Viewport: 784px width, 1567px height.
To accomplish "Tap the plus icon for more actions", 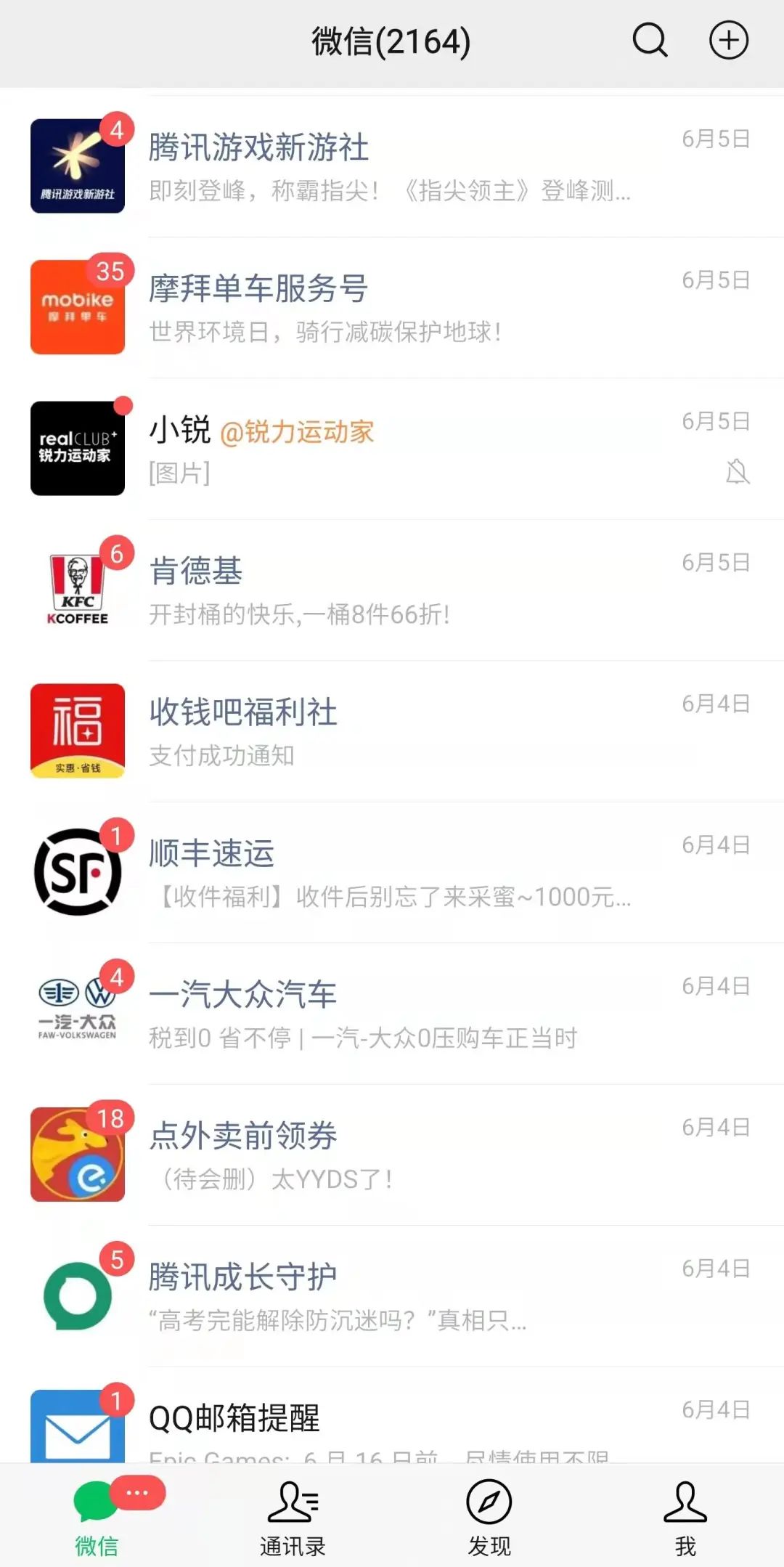I will coord(728,41).
